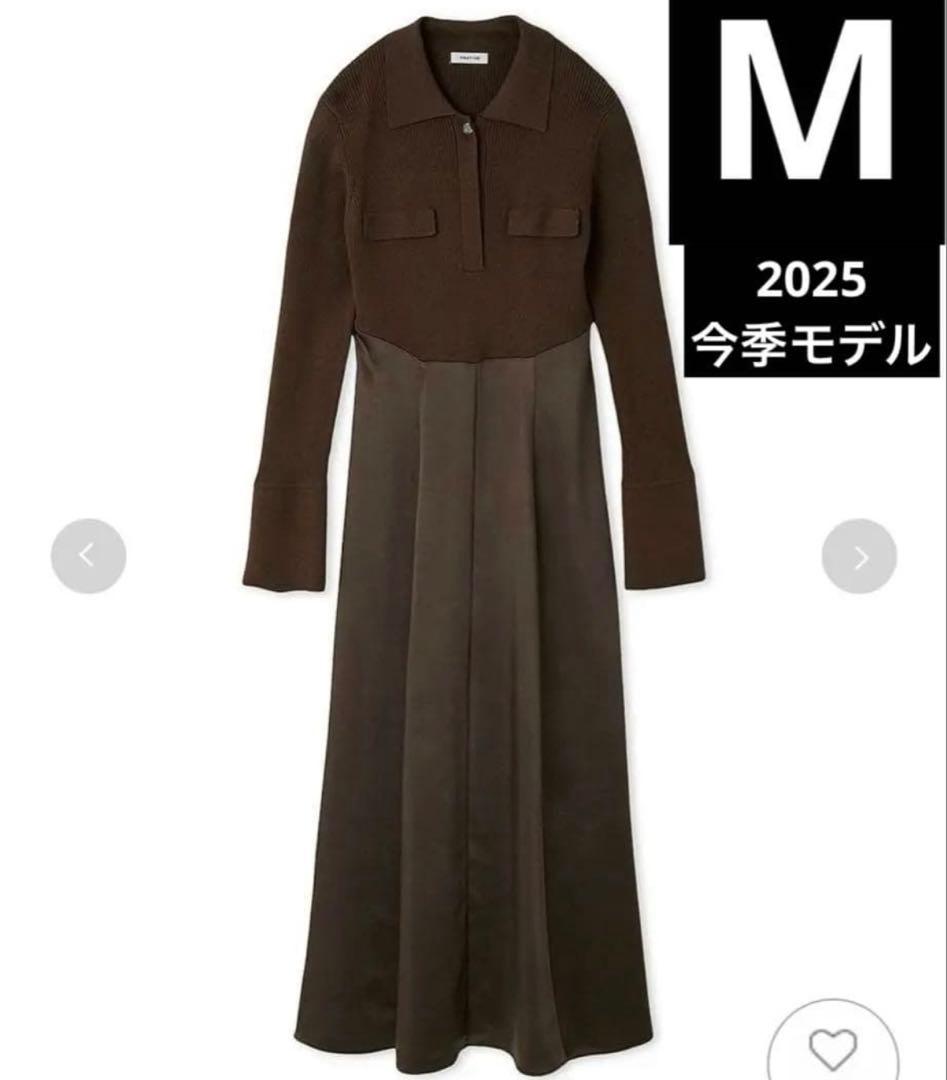Click the 2025 今季モデル banner
The height and width of the screenshot is (1080, 947).
tap(812, 310)
